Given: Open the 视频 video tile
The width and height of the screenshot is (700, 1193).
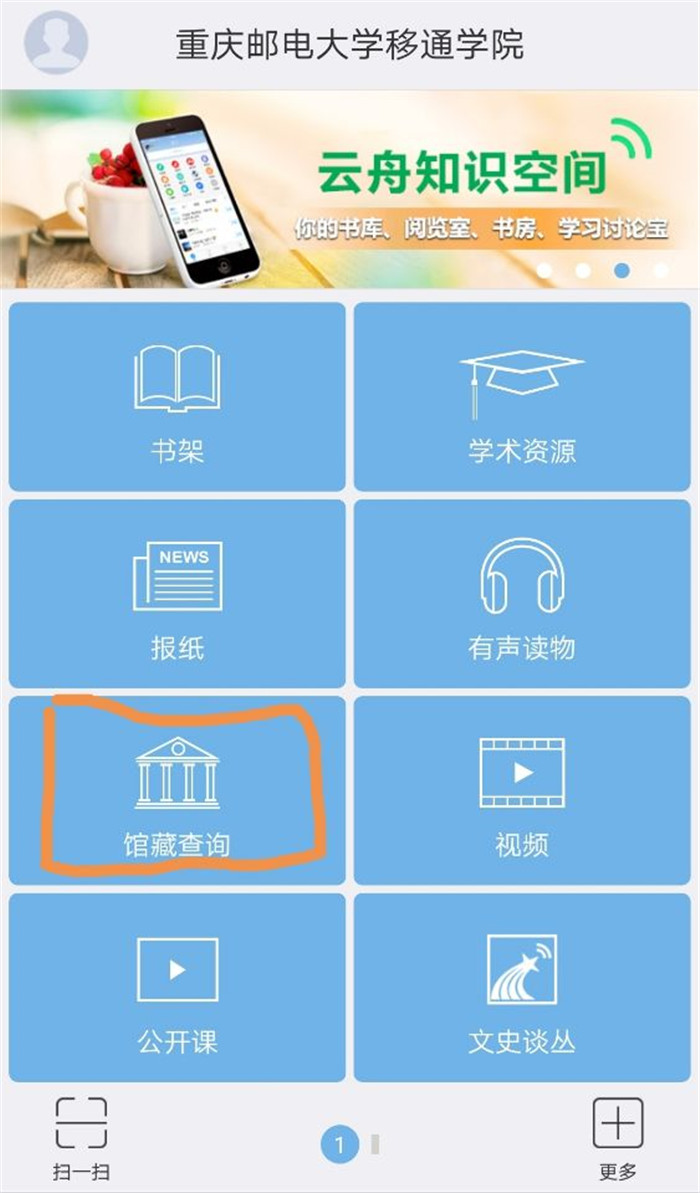Looking at the screenshot, I should (x=522, y=790).
